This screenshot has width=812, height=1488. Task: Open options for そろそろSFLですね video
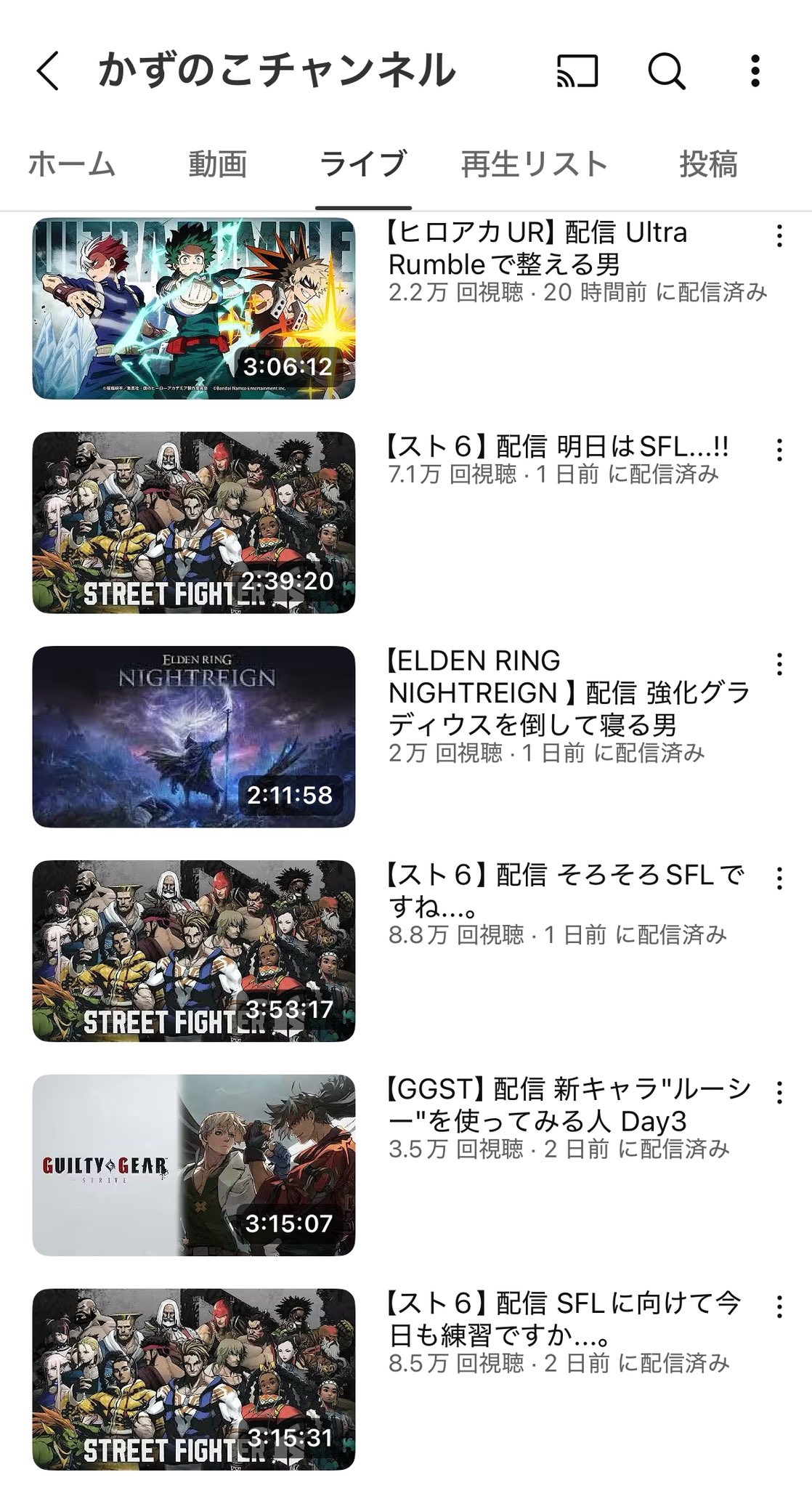point(779,878)
